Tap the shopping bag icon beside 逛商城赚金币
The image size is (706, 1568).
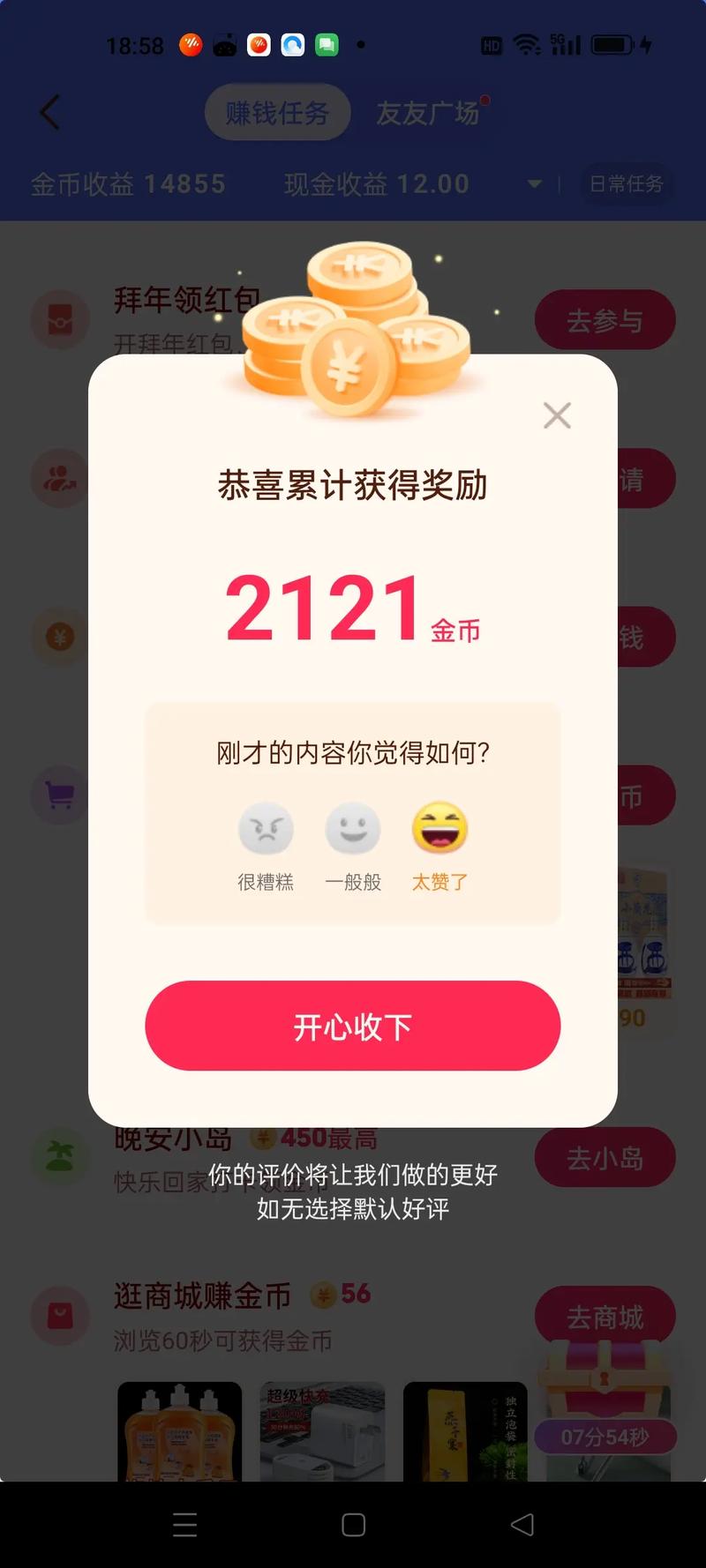tap(59, 1315)
